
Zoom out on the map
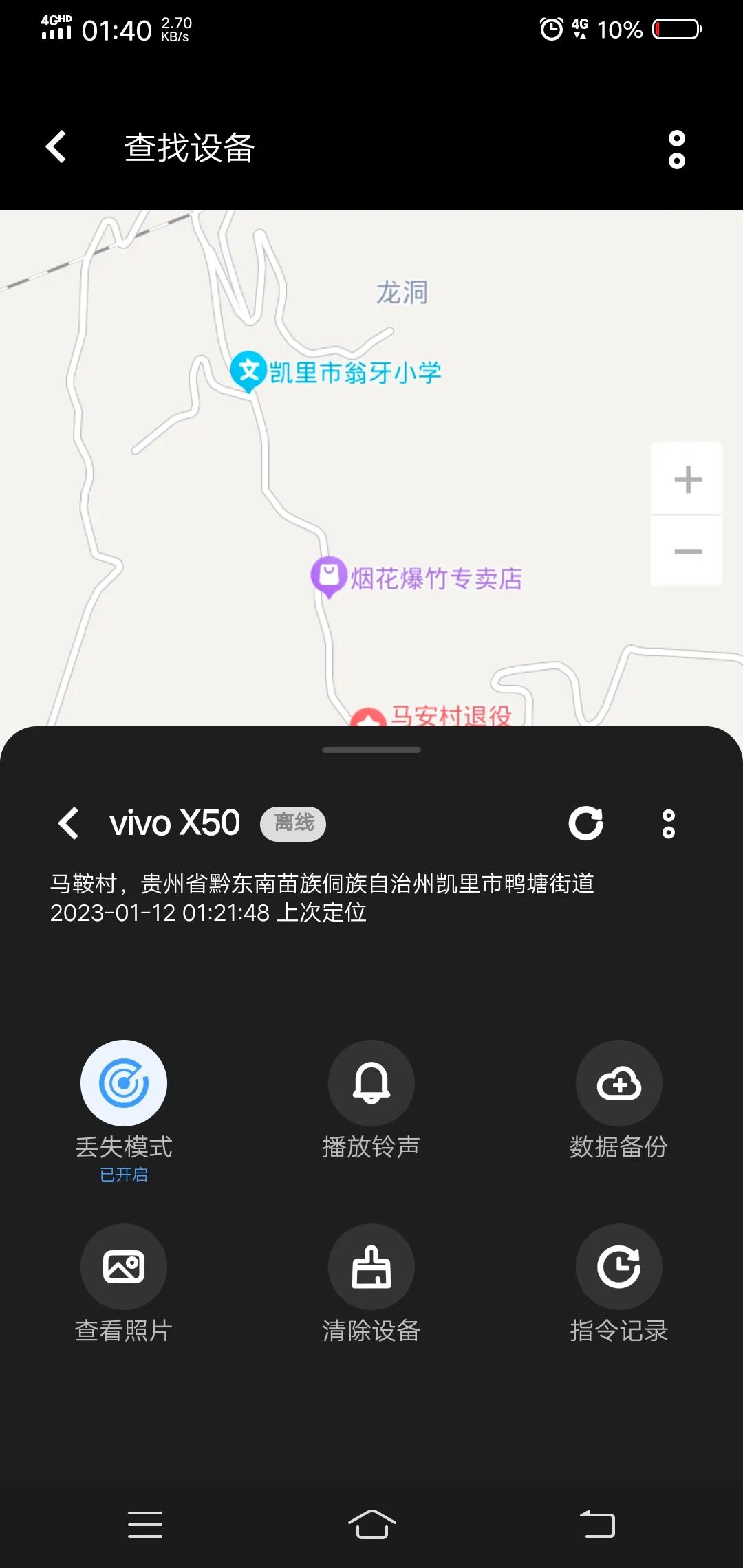[687, 552]
